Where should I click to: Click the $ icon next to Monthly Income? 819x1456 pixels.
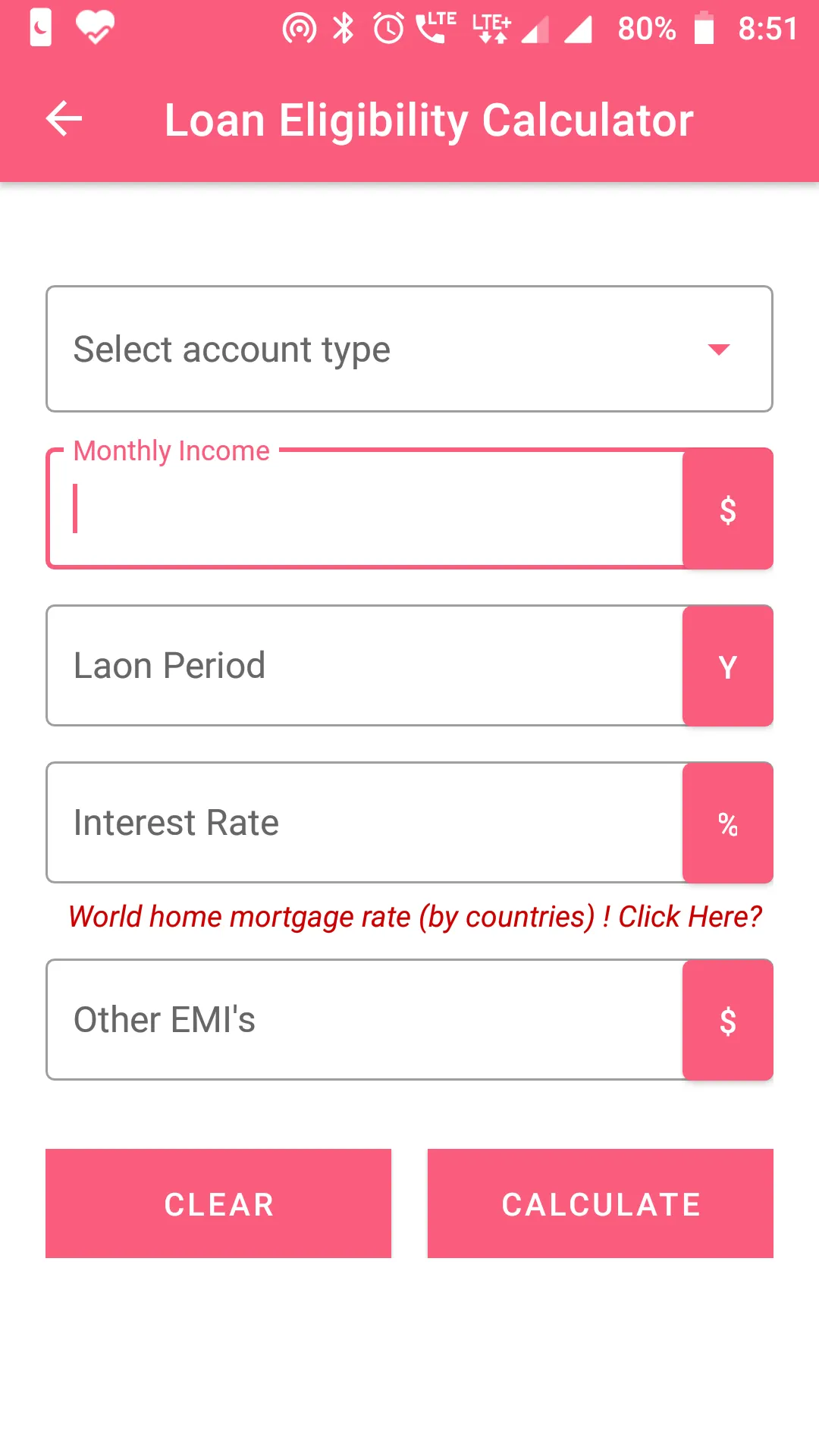pos(727,508)
